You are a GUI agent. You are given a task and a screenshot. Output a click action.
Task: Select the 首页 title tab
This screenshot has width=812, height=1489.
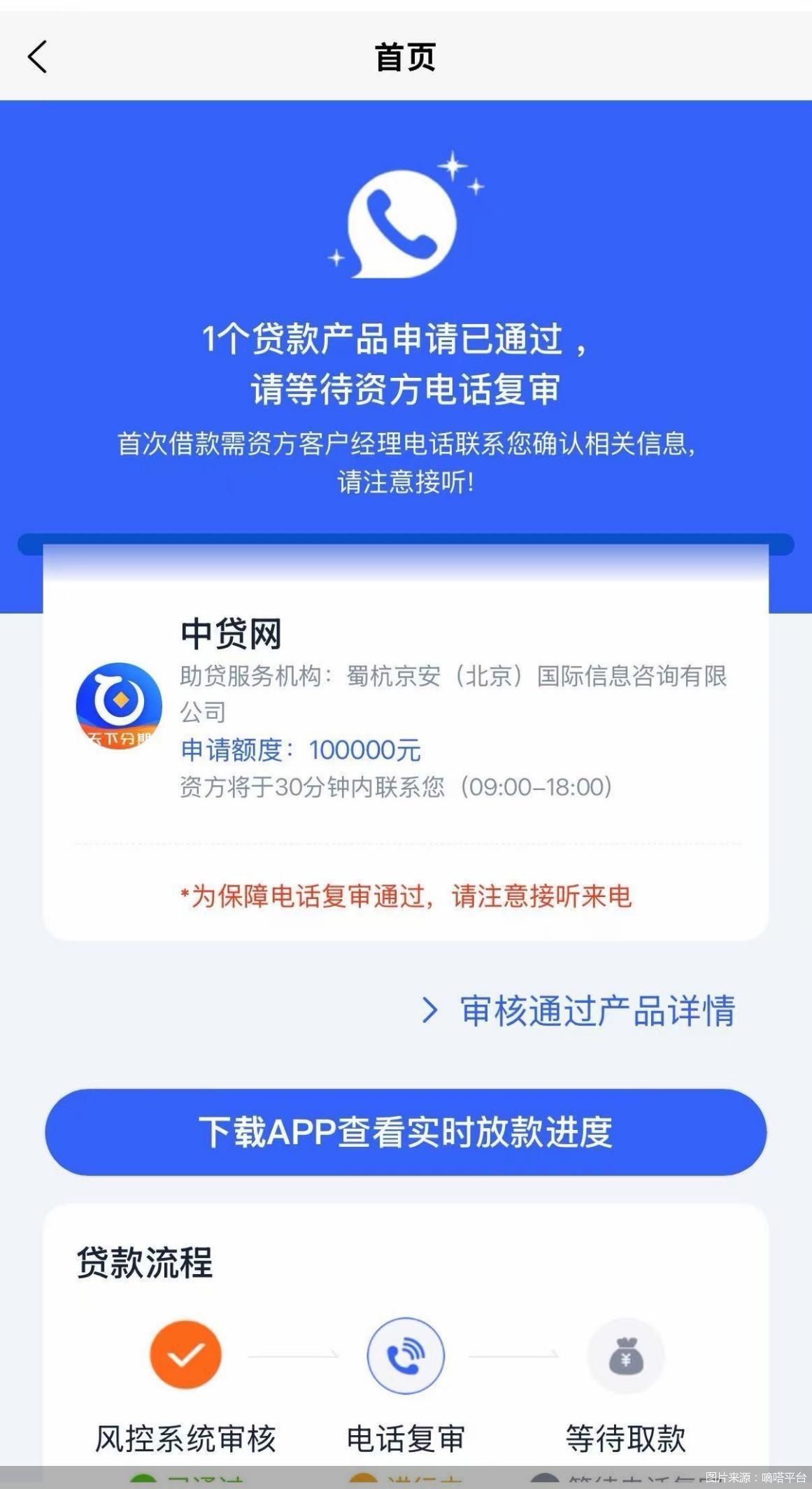tap(406, 57)
